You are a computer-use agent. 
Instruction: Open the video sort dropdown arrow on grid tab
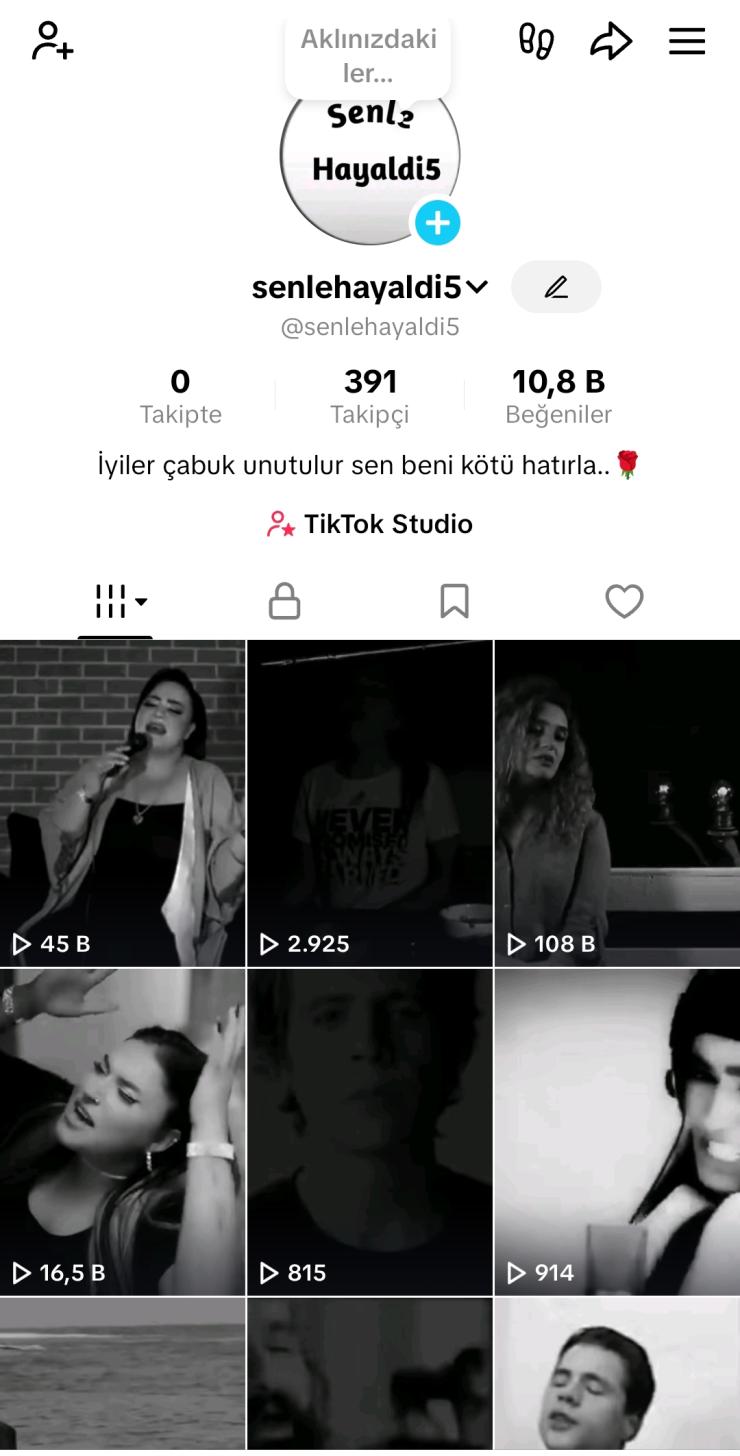(142, 604)
